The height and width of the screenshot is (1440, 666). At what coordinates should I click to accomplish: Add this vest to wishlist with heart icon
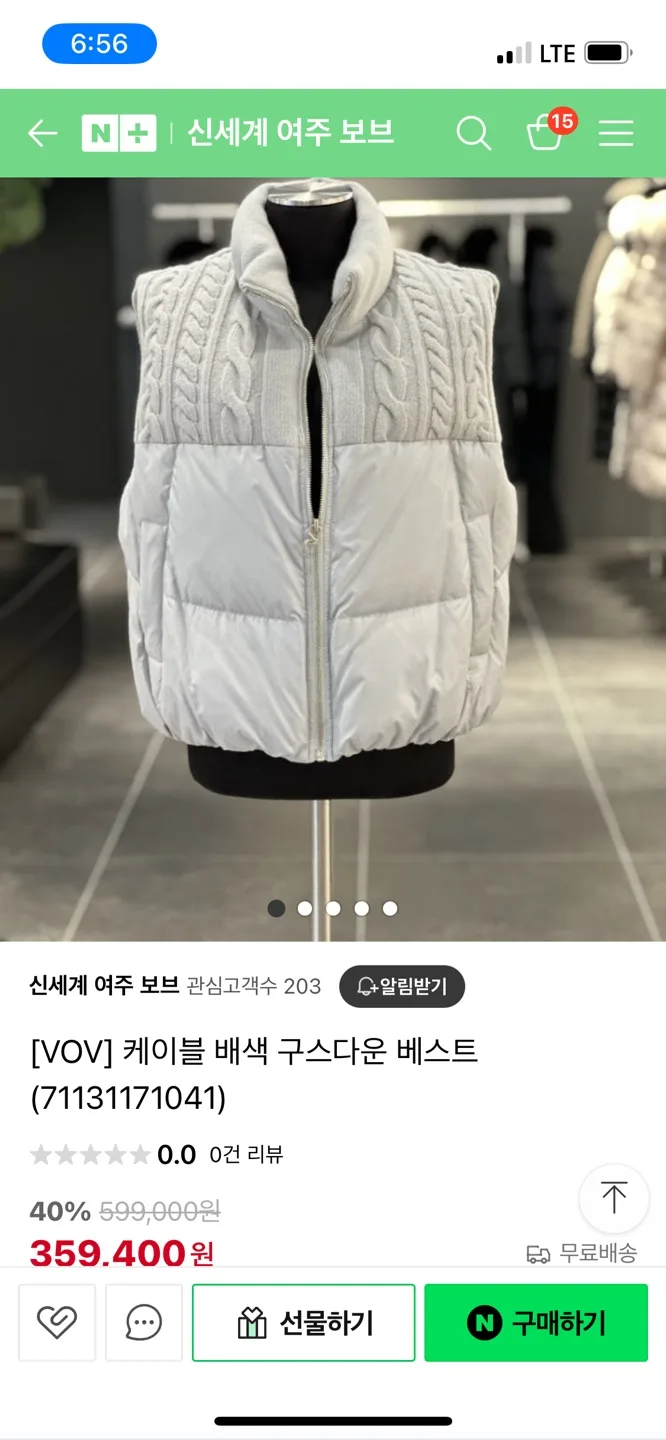pyautogui.click(x=57, y=1323)
